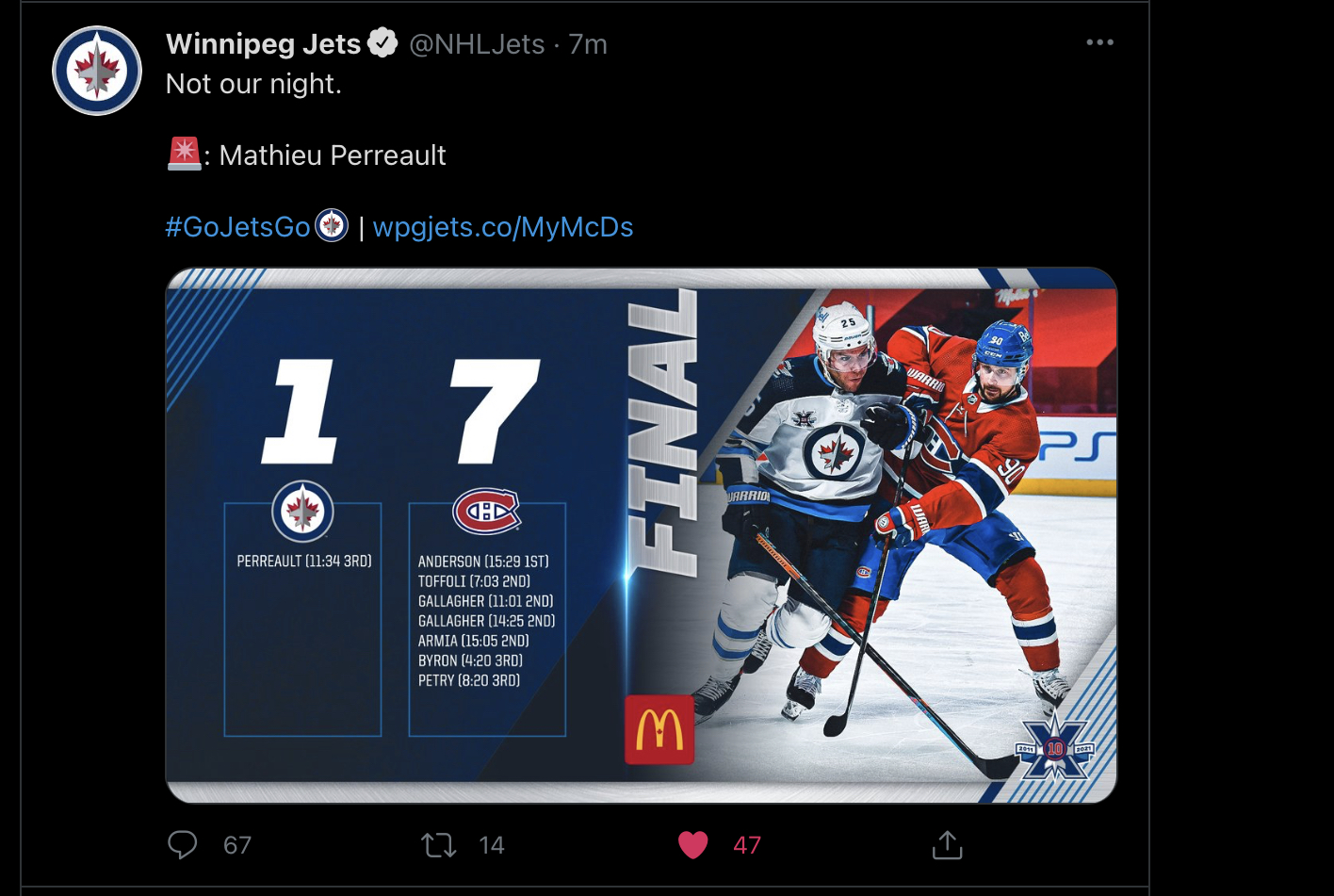Image resolution: width=1334 pixels, height=896 pixels.
Task: Share the Winnipeg Jets tweet
Action: coord(947,845)
